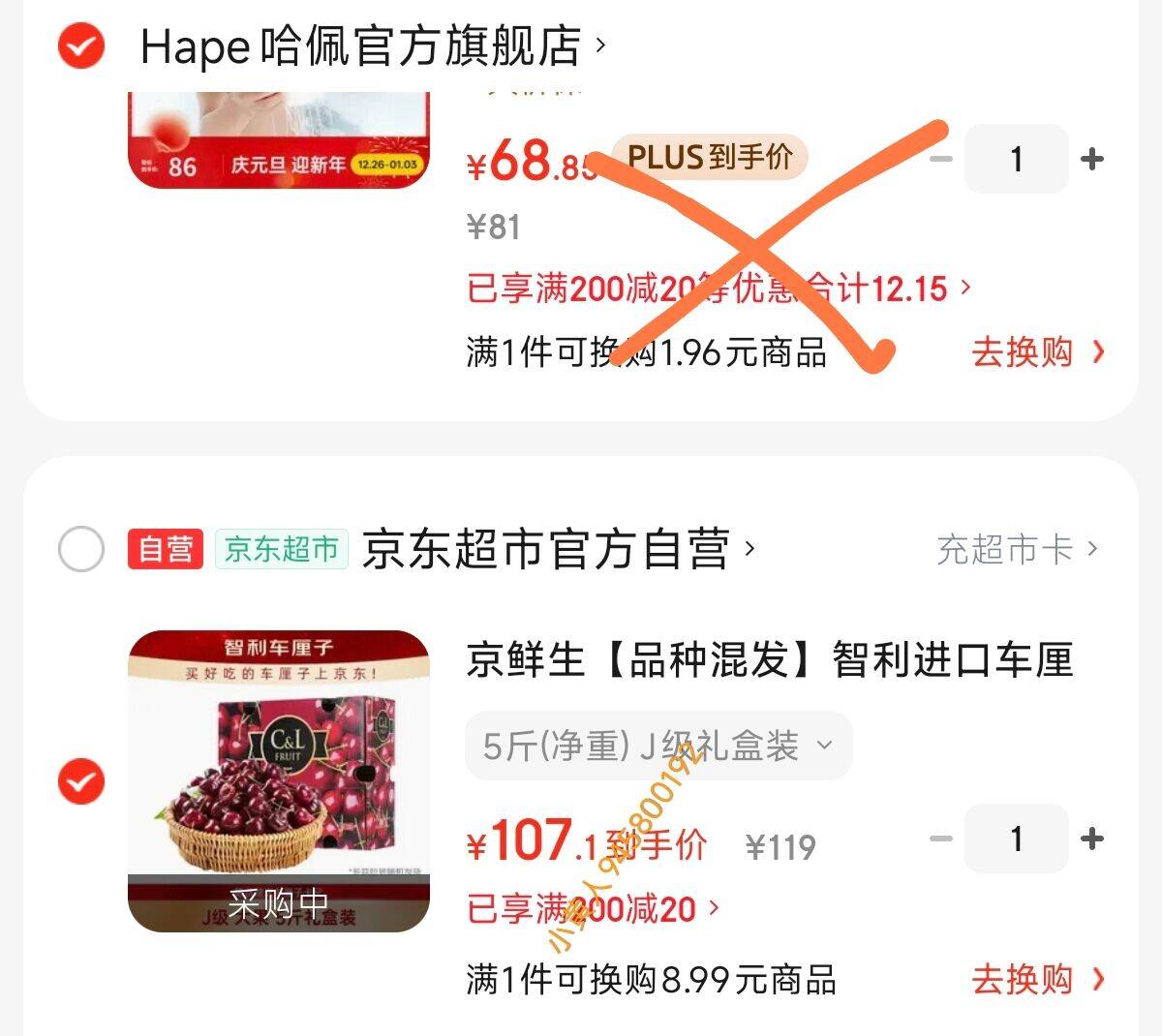Open the 智利车厘子 product image

[x=279, y=781]
